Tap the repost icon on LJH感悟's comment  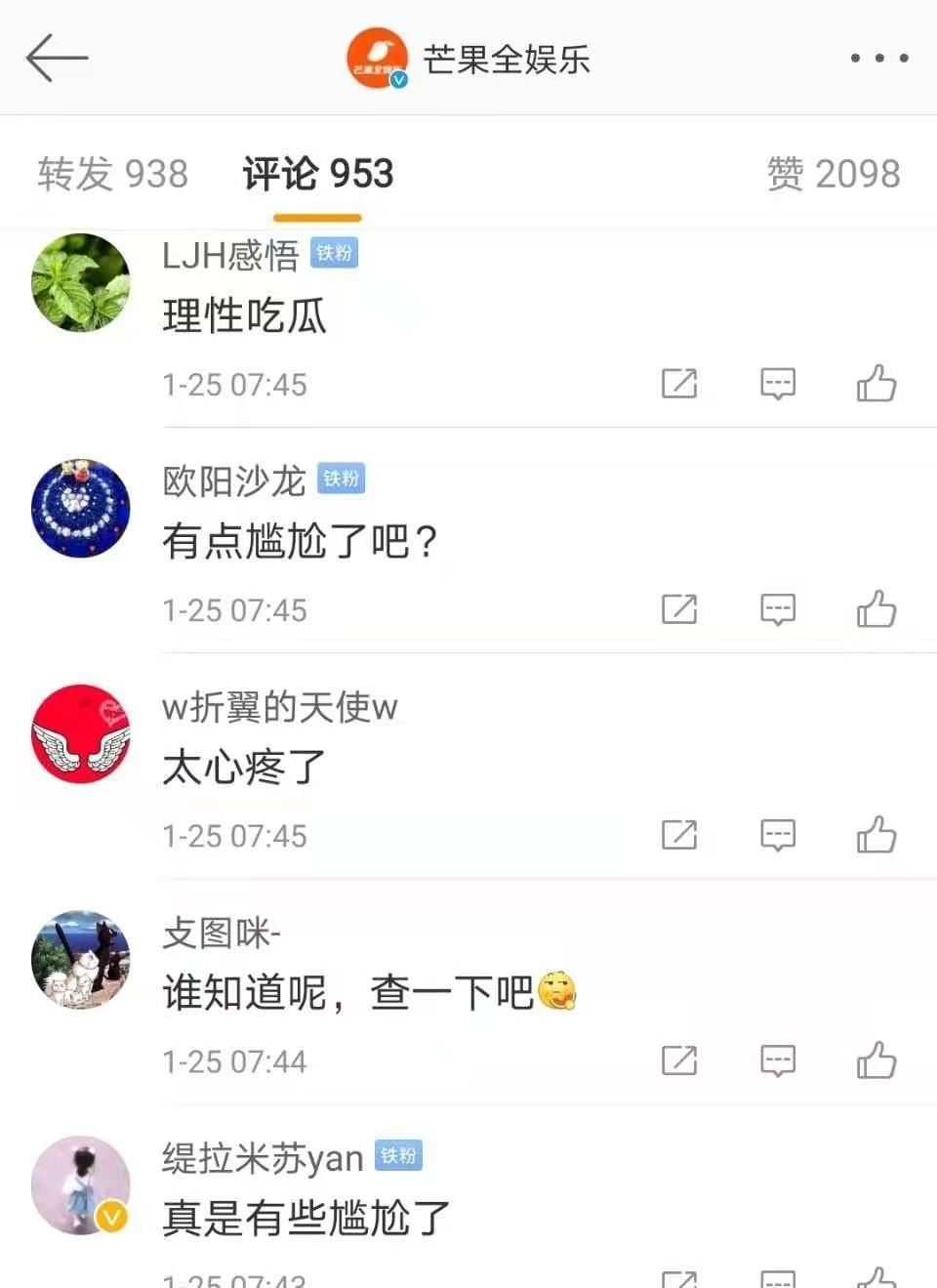pos(680,384)
